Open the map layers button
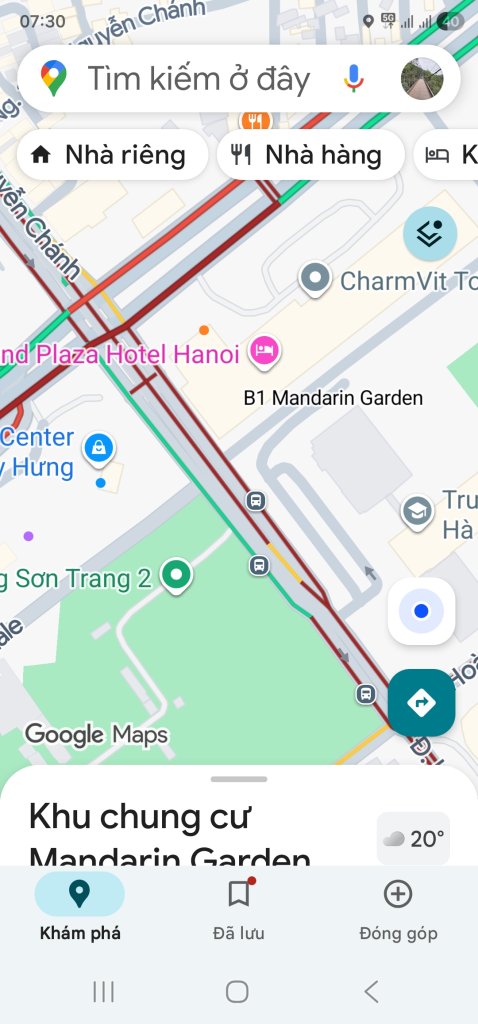This screenshot has width=478, height=1024. (x=430, y=234)
